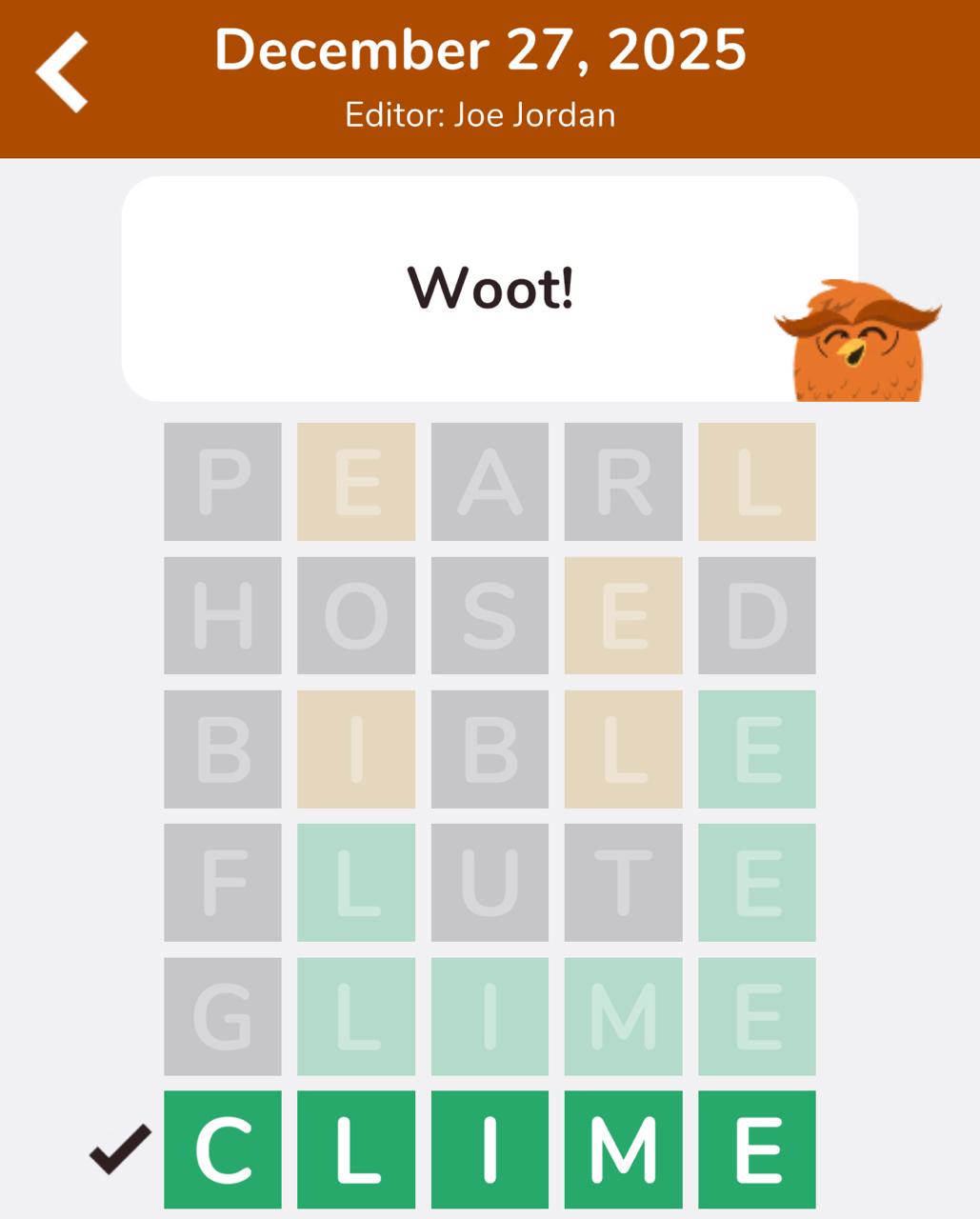Click the gray G tile in GLIME
Viewport: 980px width, 1219px height.
click(222, 1015)
